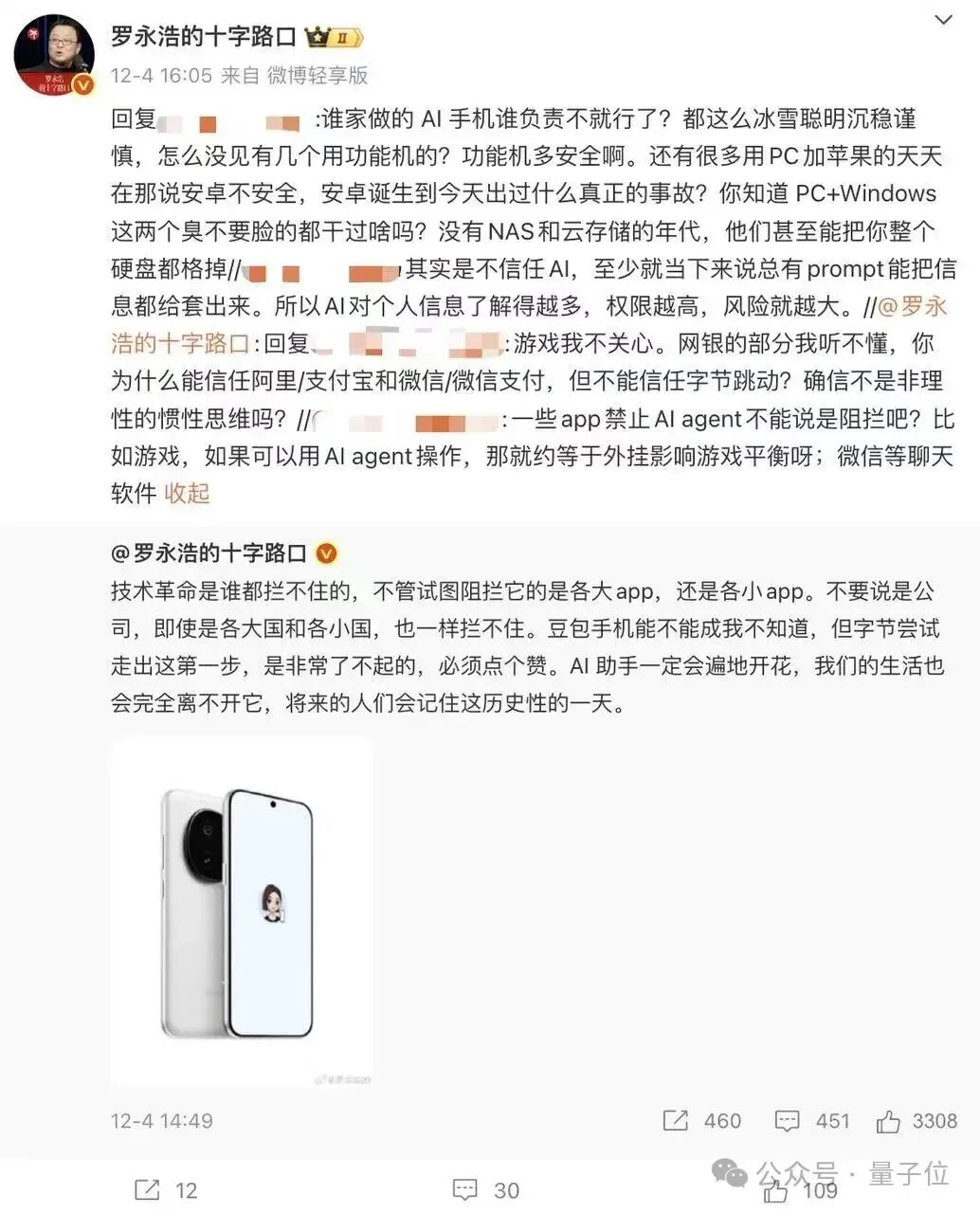Click the 12-4 16:05 timestamp
Image resolution: width=980 pixels, height=1213 pixels.
(x=161, y=74)
